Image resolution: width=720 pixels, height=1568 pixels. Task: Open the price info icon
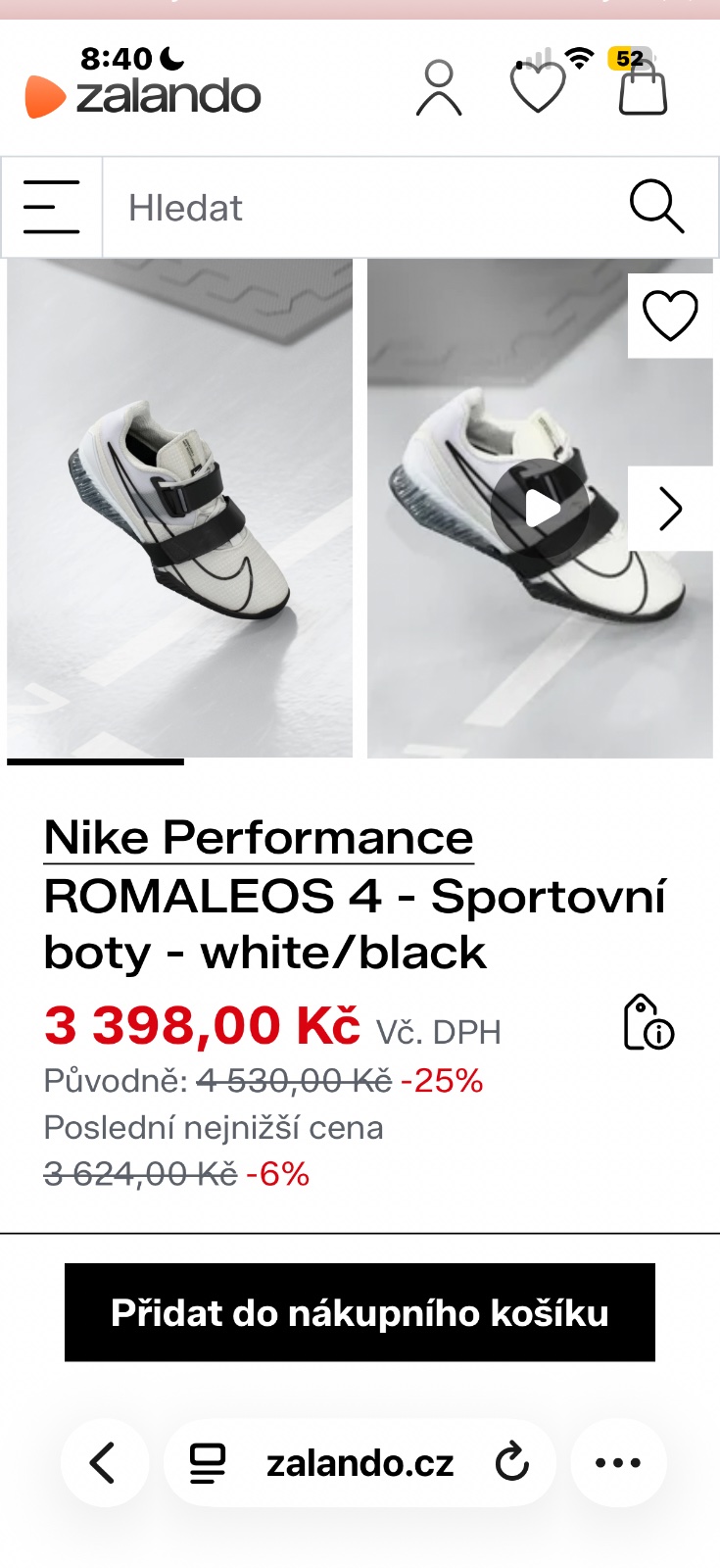(648, 1023)
